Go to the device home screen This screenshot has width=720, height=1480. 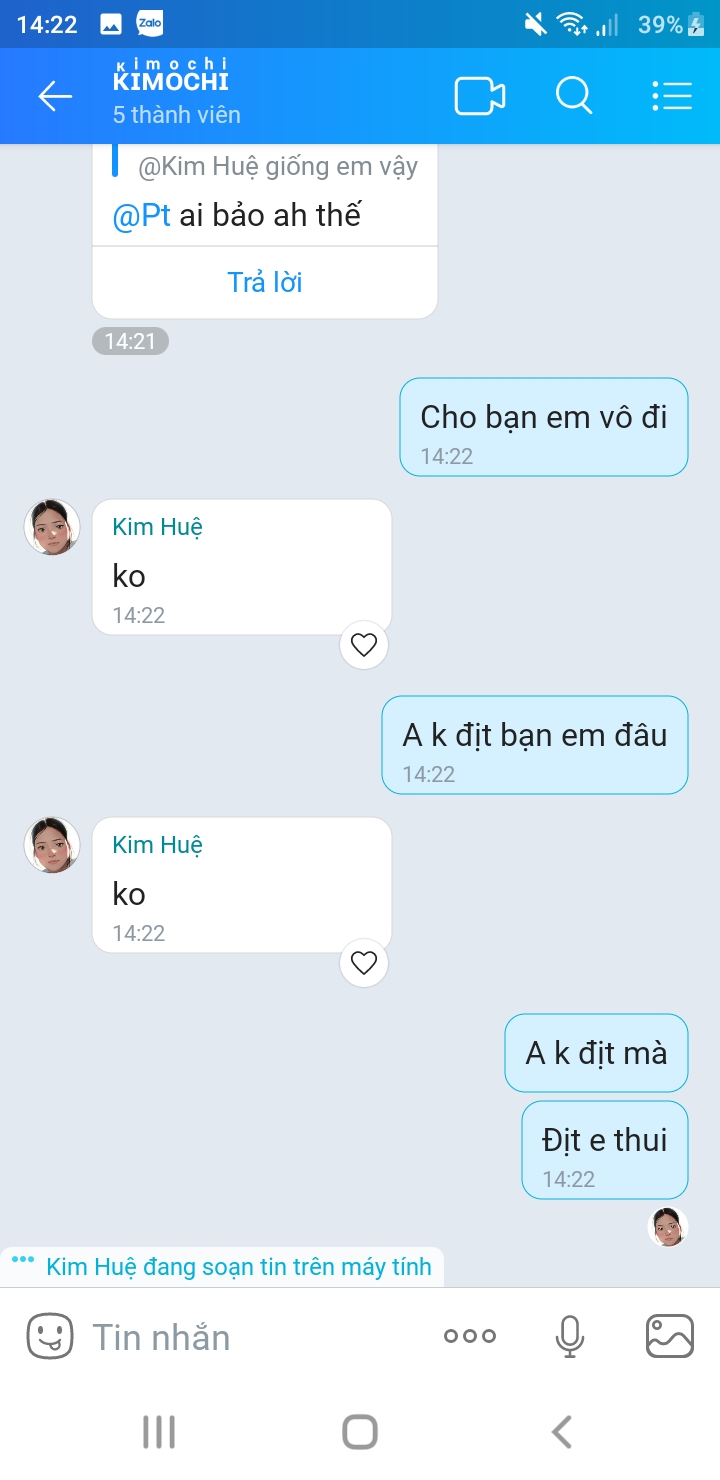[360, 1432]
